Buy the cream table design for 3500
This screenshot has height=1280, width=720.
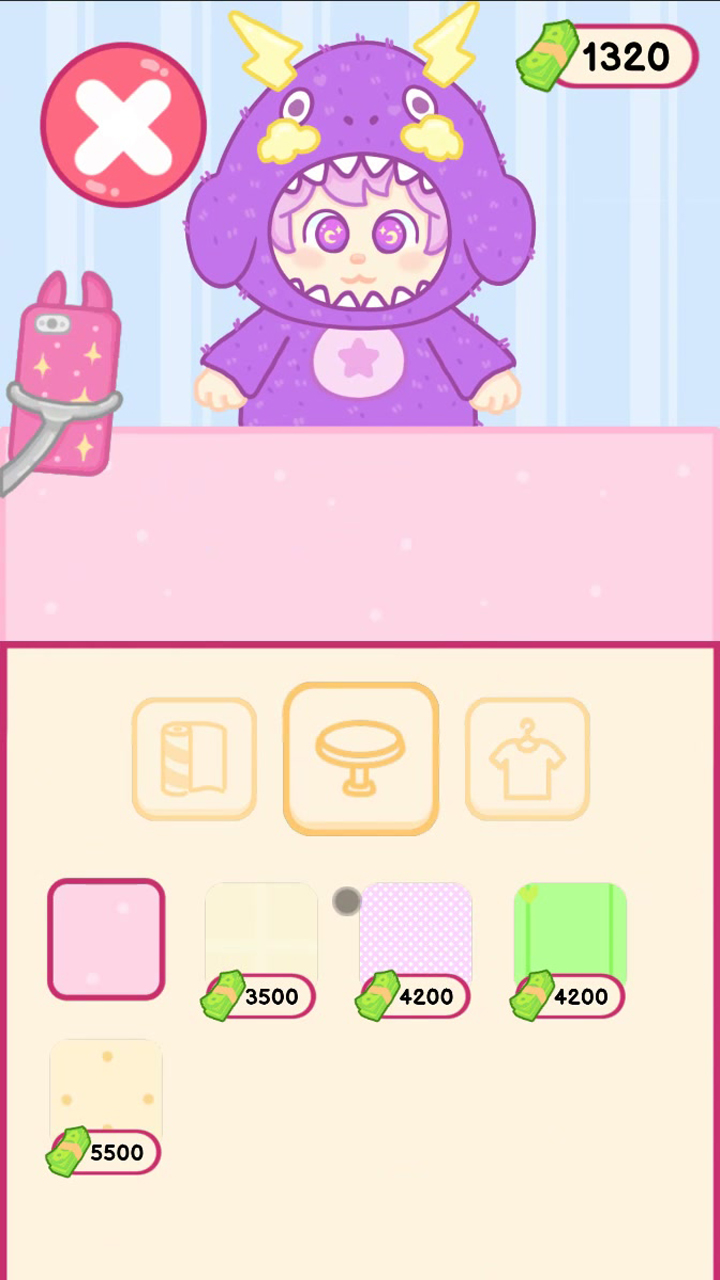[x=261, y=950]
